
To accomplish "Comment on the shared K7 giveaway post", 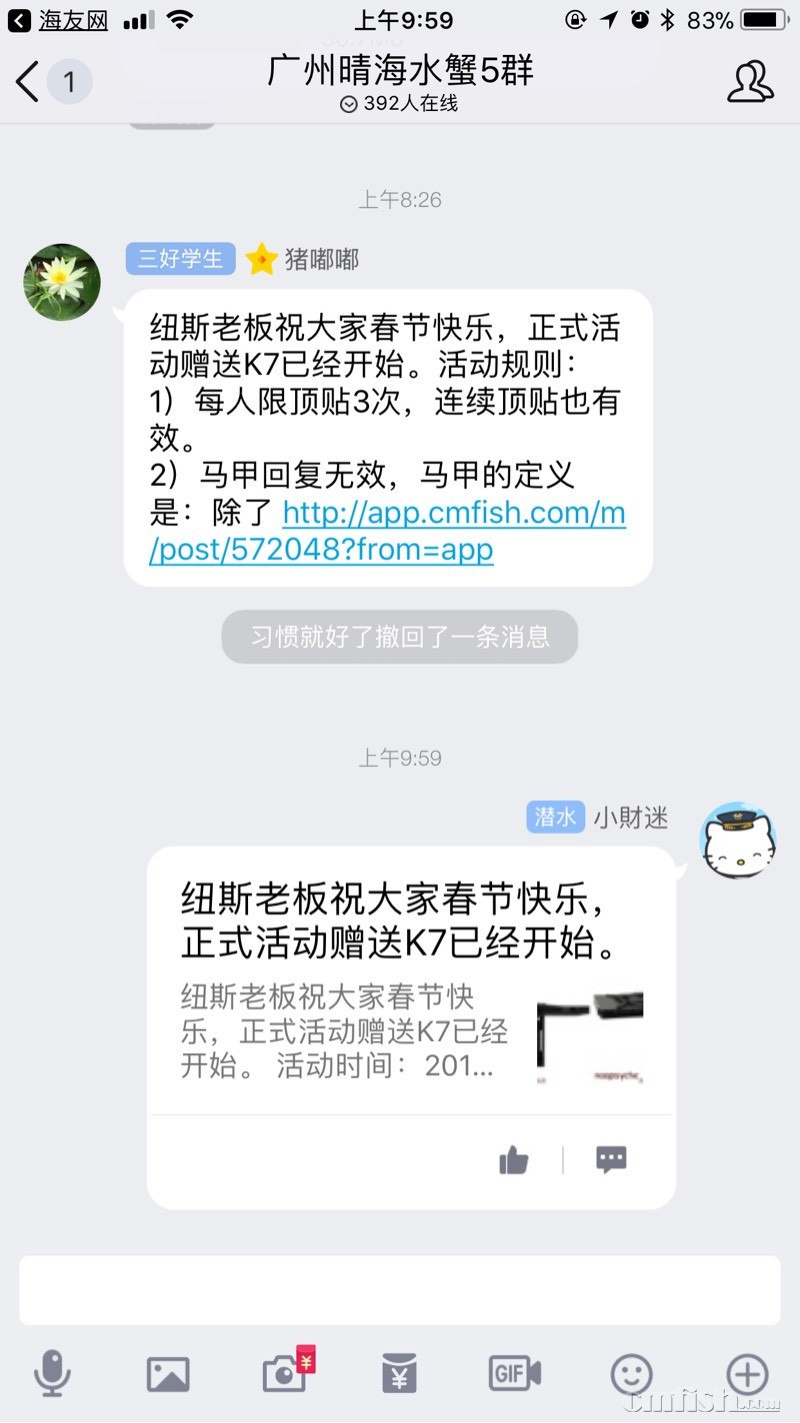I will tap(611, 1160).
